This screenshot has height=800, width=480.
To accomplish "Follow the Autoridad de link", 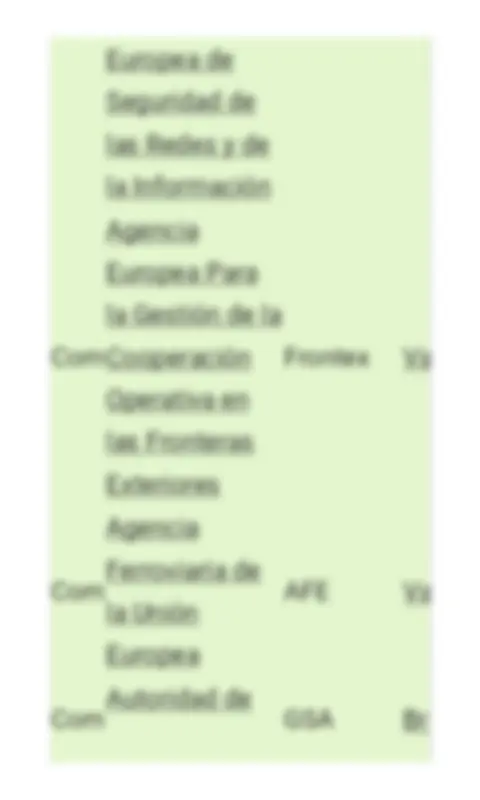I will pos(179,698).
